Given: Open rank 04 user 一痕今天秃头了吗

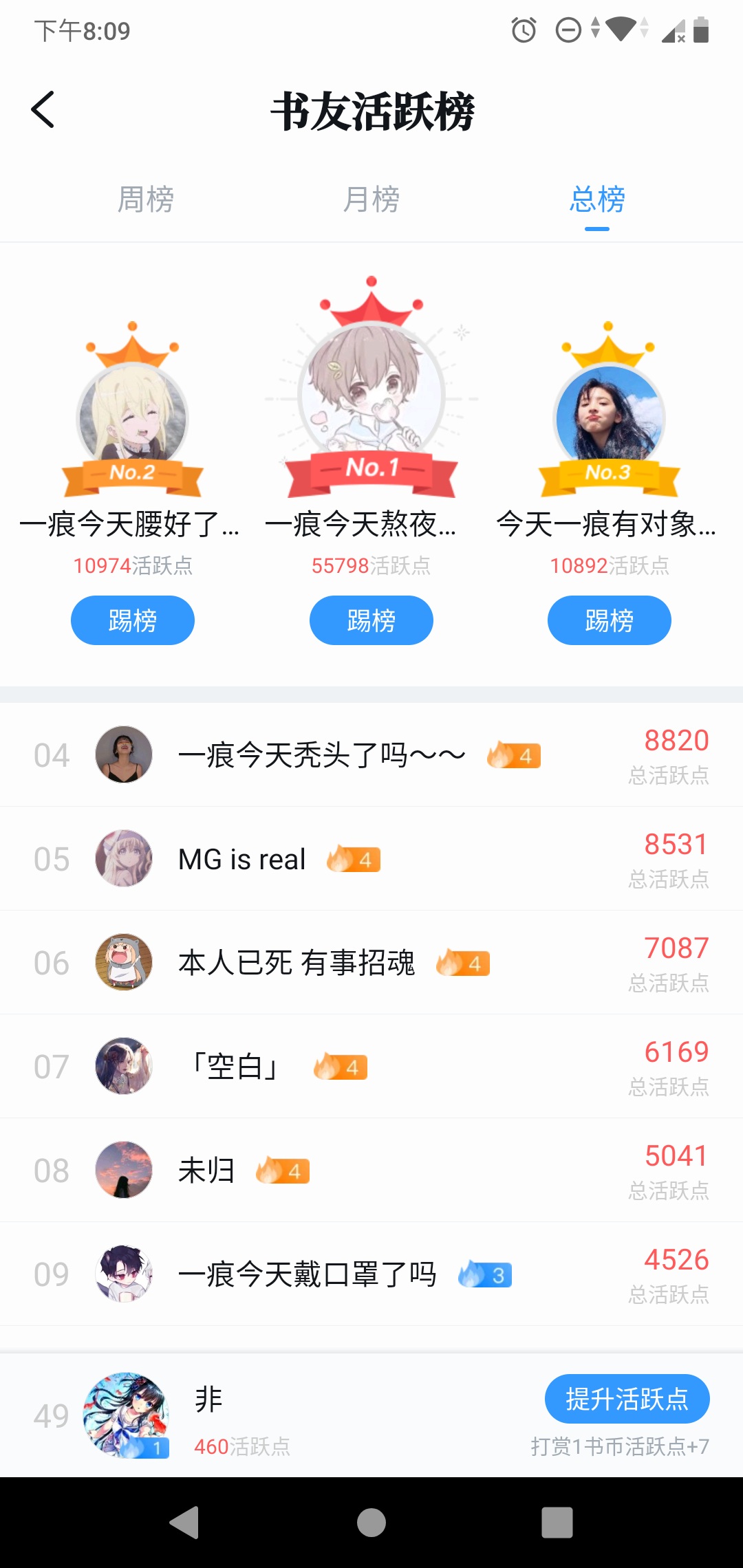Looking at the screenshot, I should pos(371,755).
